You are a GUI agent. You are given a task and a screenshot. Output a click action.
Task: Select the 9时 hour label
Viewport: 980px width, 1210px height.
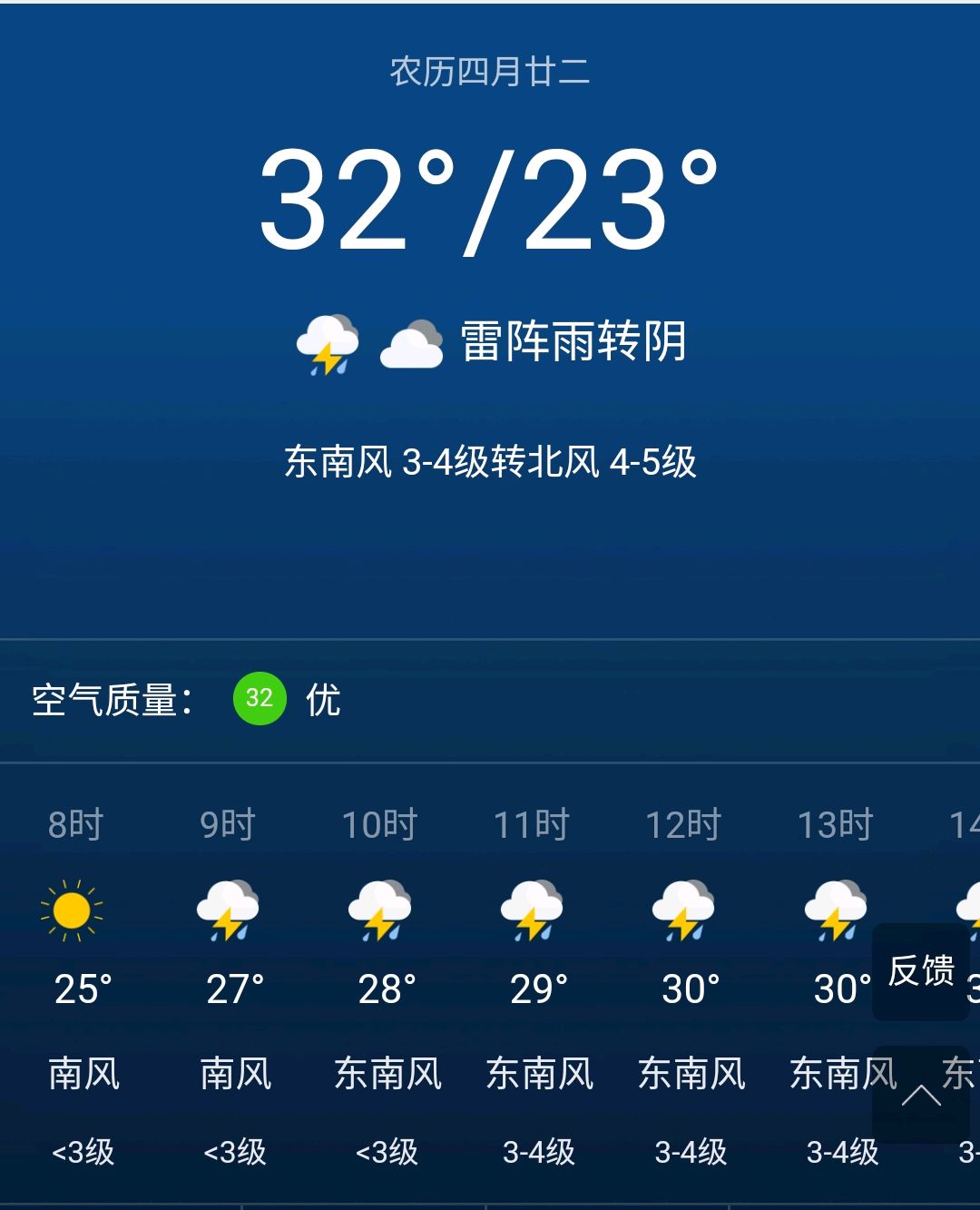(x=227, y=824)
